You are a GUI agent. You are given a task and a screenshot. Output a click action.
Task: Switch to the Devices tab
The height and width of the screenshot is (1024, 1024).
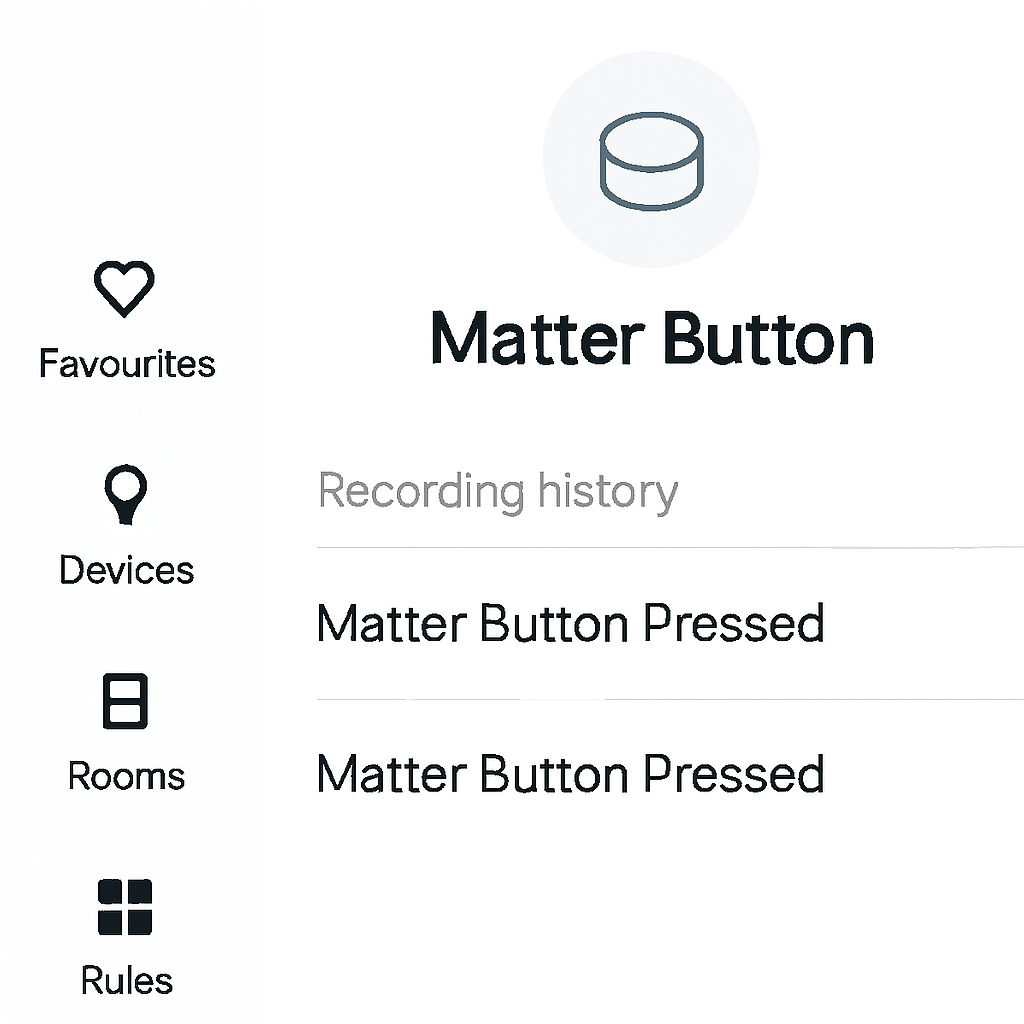pos(126,526)
